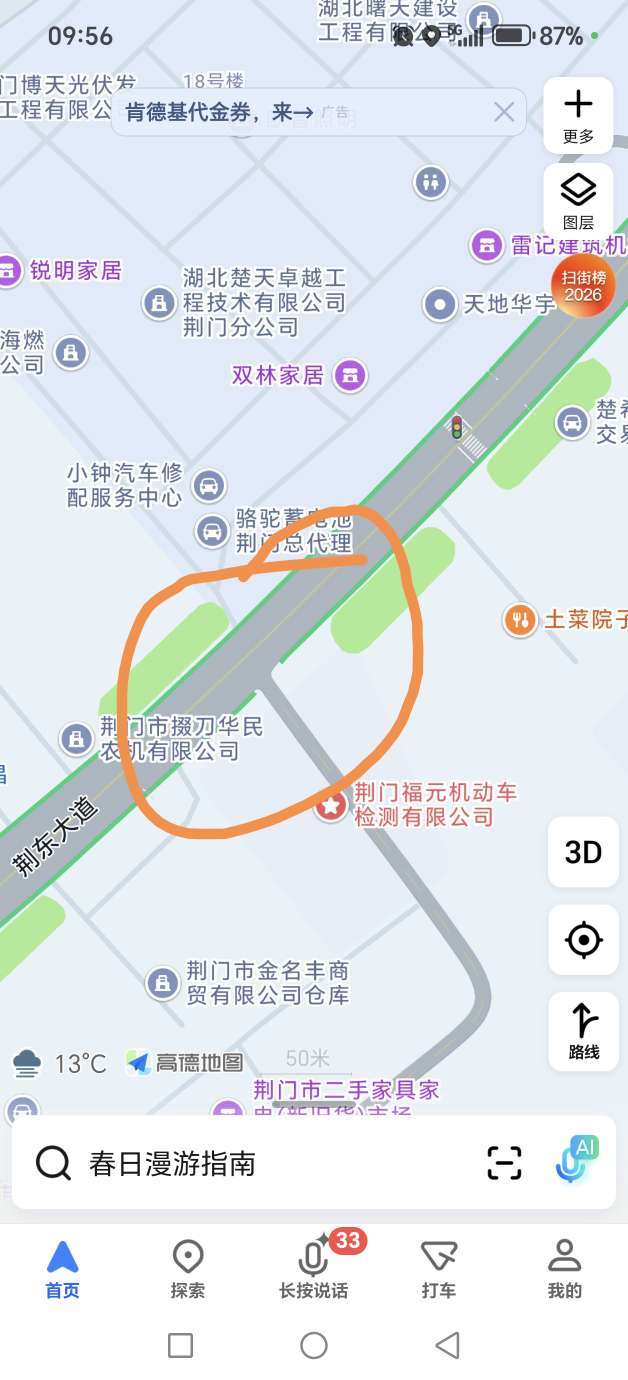
Task: Recenter the map on my location
Action: pos(583,940)
